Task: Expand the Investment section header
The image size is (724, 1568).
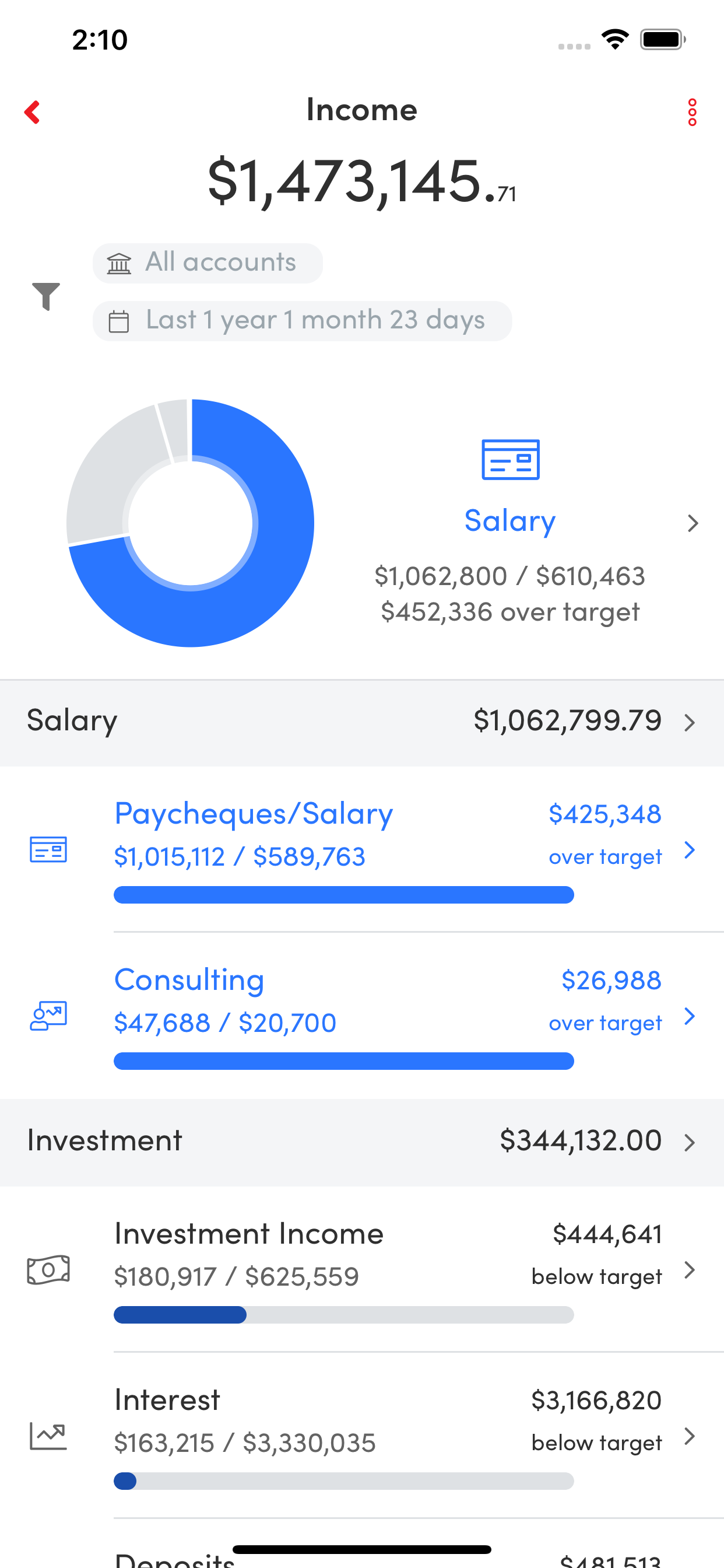Action: click(x=362, y=1142)
